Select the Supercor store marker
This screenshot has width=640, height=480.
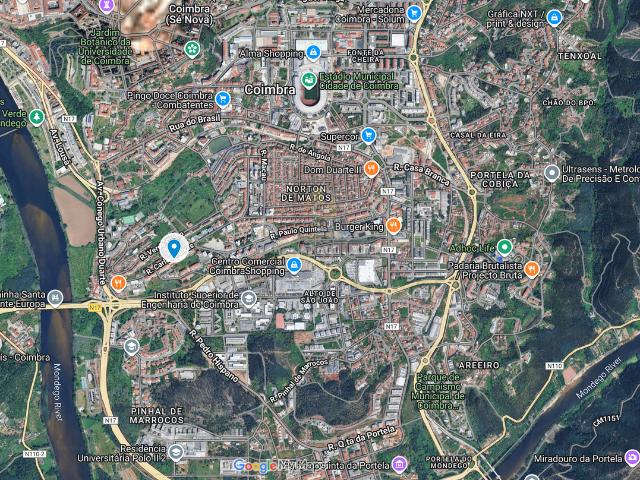click(x=370, y=135)
